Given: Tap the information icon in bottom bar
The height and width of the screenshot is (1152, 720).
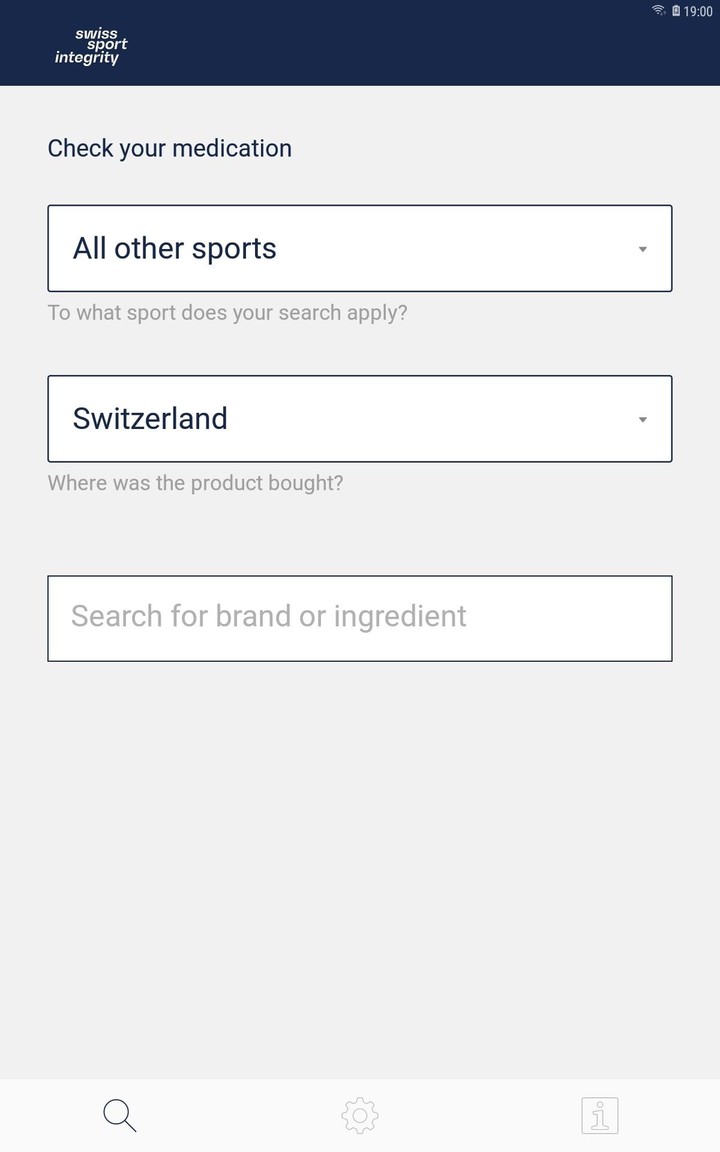Looking at the screenshot, I should [599, 1115].
